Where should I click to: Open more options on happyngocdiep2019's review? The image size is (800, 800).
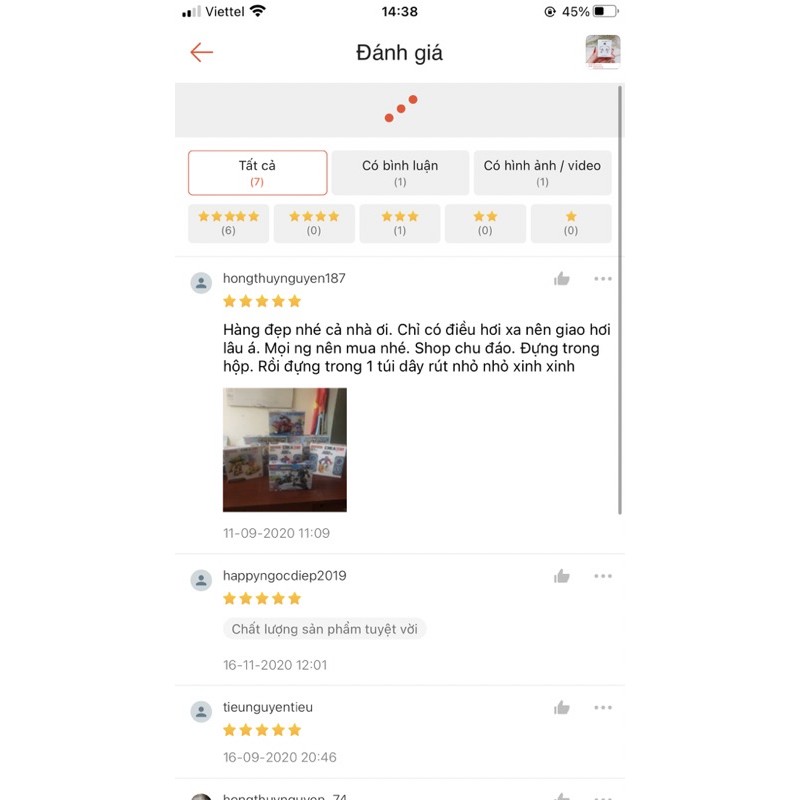[603, 576]
